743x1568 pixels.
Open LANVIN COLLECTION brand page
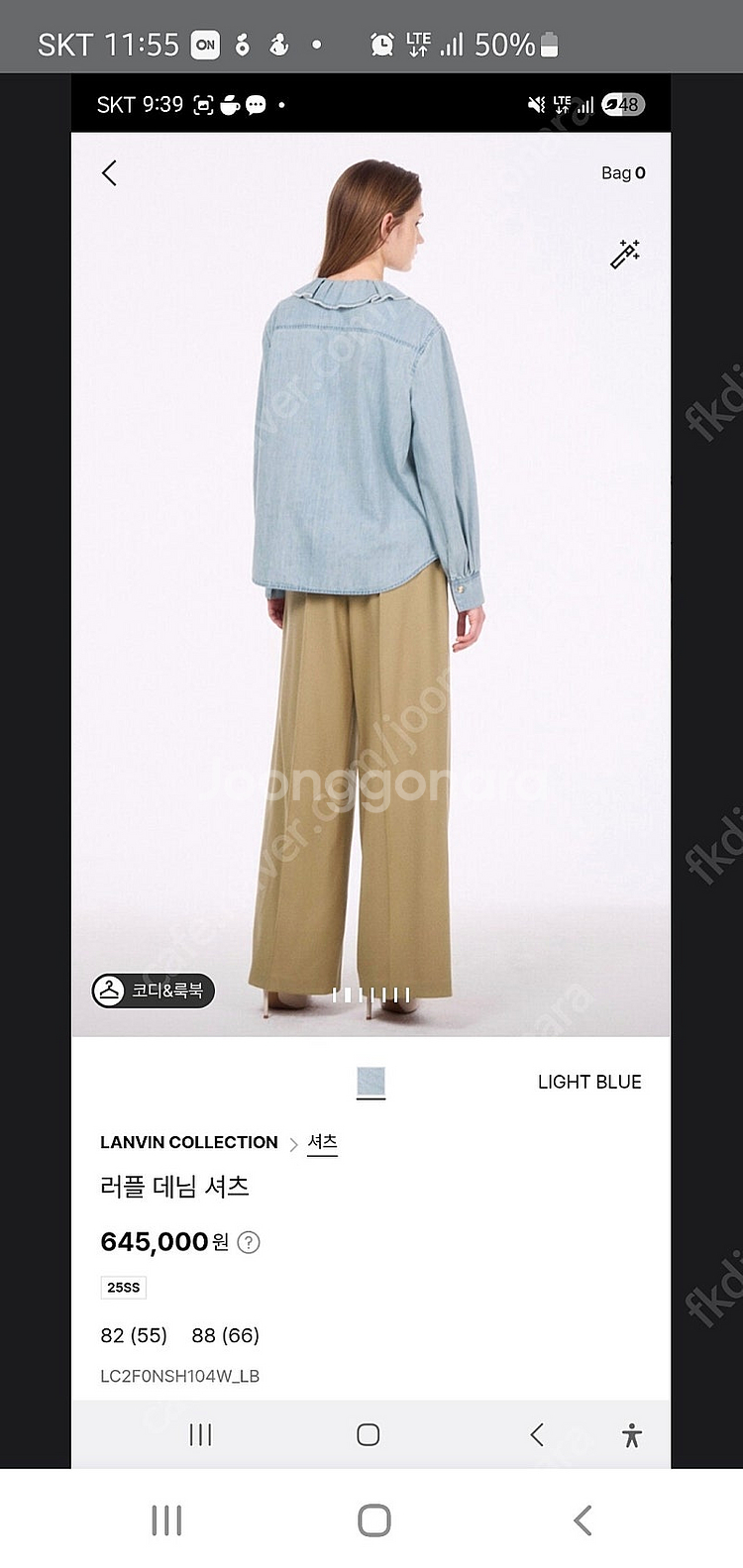188,1142
